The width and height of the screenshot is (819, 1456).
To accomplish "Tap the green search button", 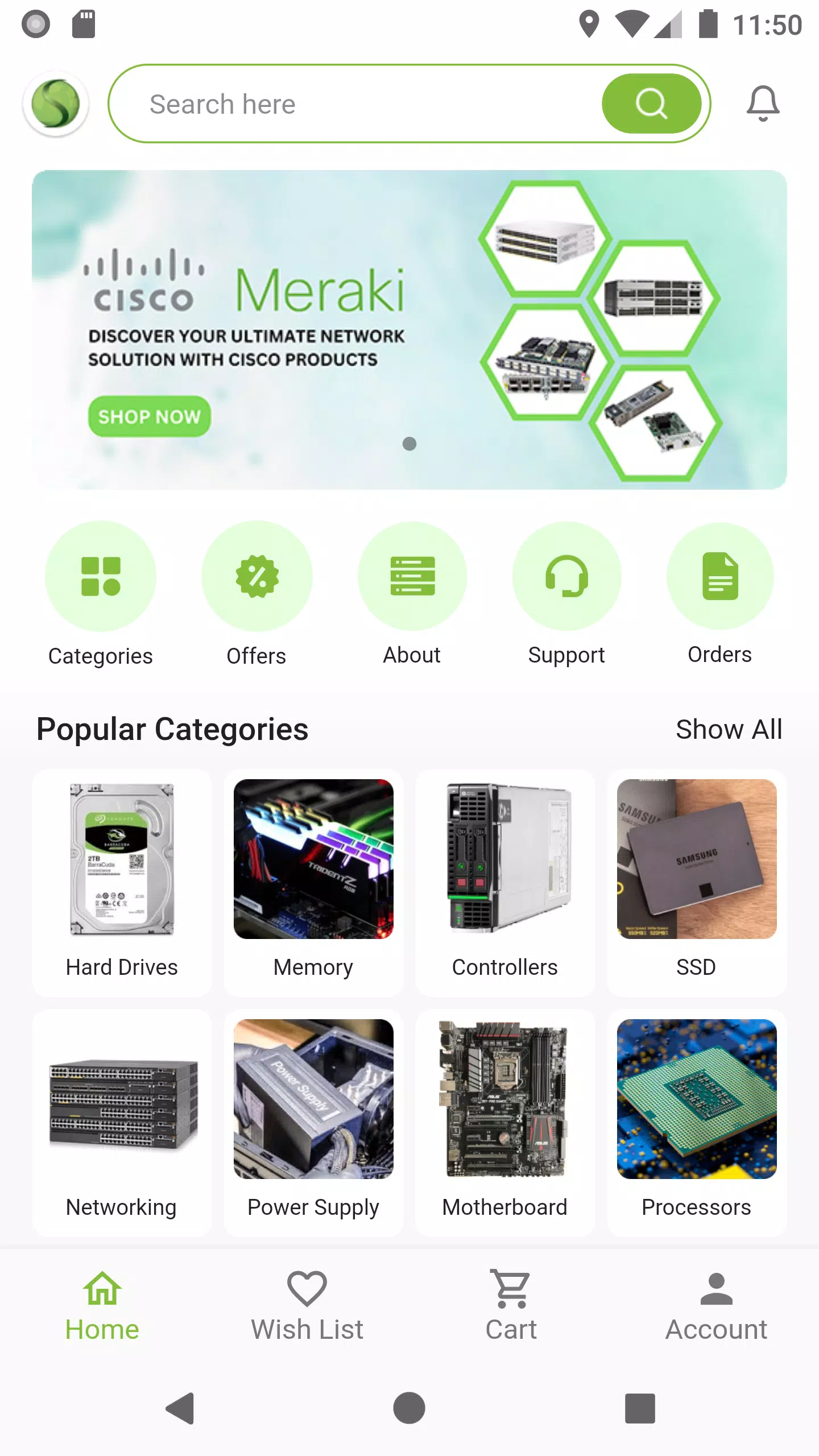I will point(651,104).
